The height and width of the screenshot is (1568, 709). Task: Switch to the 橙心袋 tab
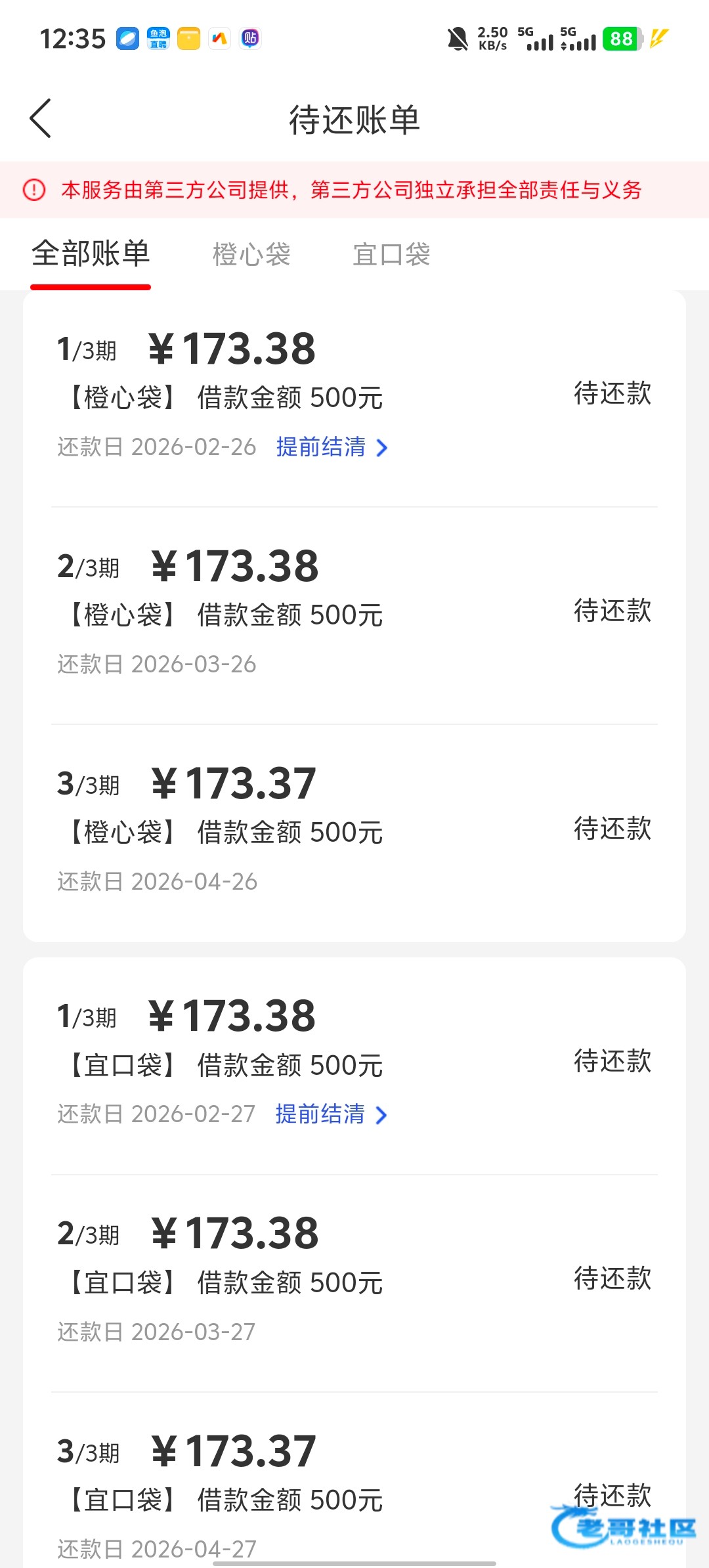(251, 254)
